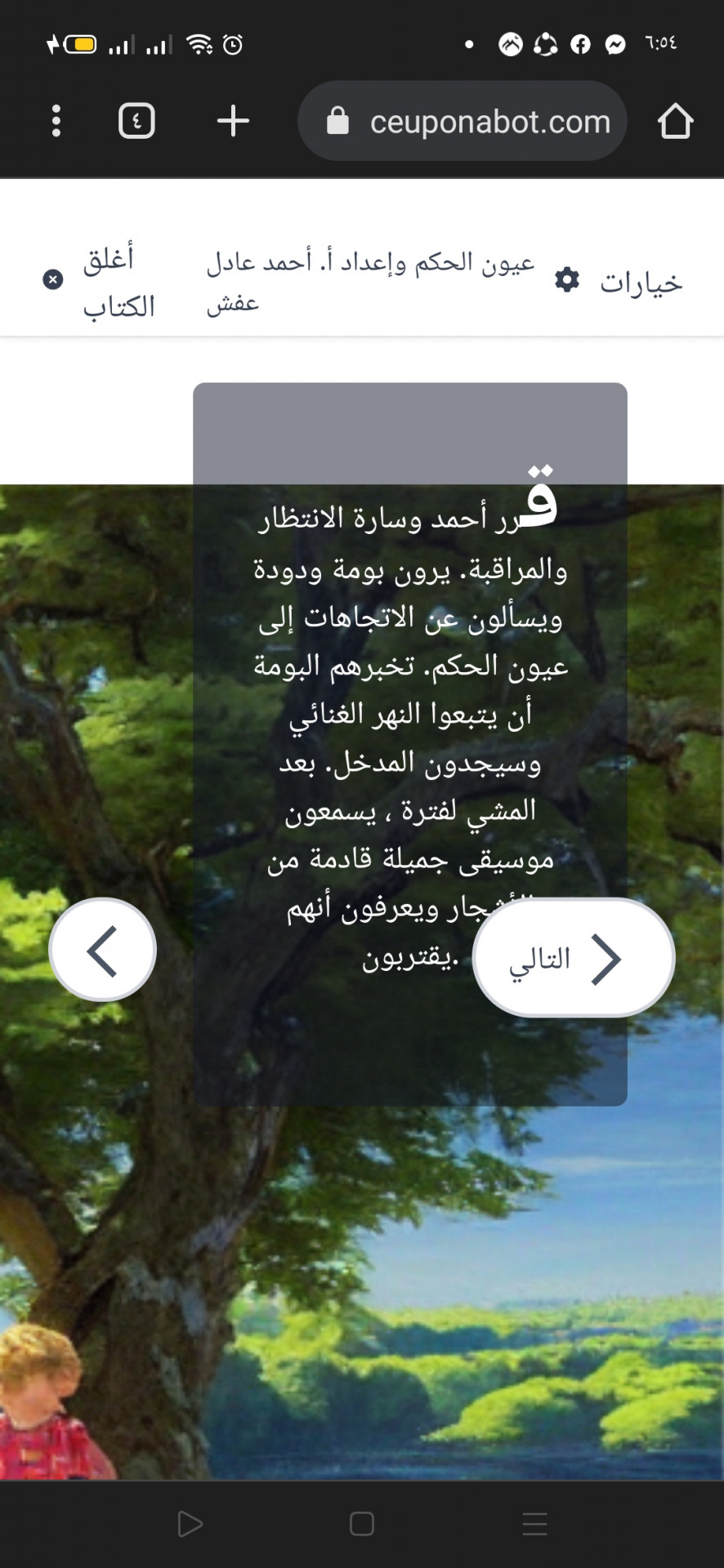Open the tab switcher
Image resolution: width=724 pixels, height=1568 pixels.
[x=136, y=121]
